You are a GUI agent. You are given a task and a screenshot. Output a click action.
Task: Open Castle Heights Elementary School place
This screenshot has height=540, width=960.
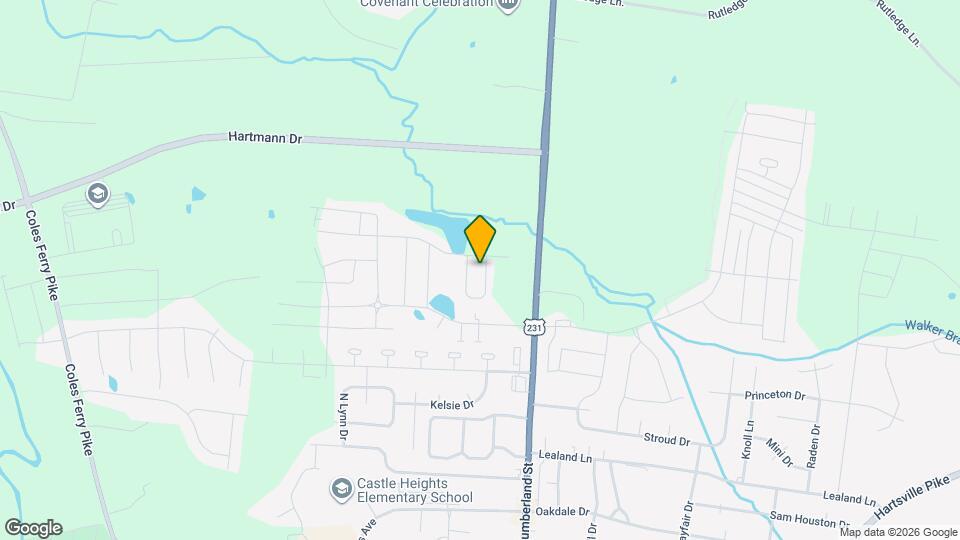[x=342, y=489]
